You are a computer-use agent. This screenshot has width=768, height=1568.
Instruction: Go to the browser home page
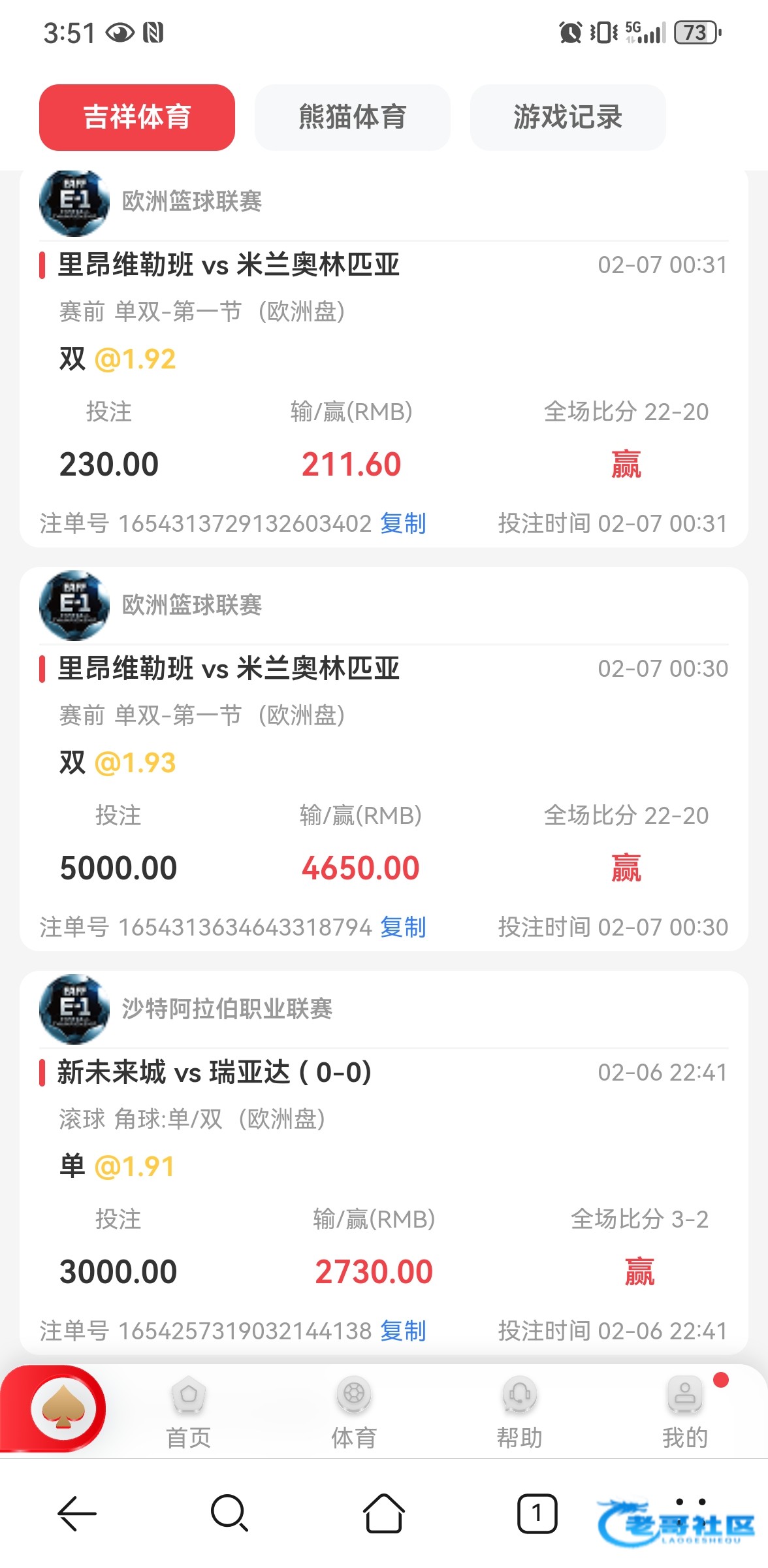pyautogui.click(x=383, y=1513)
